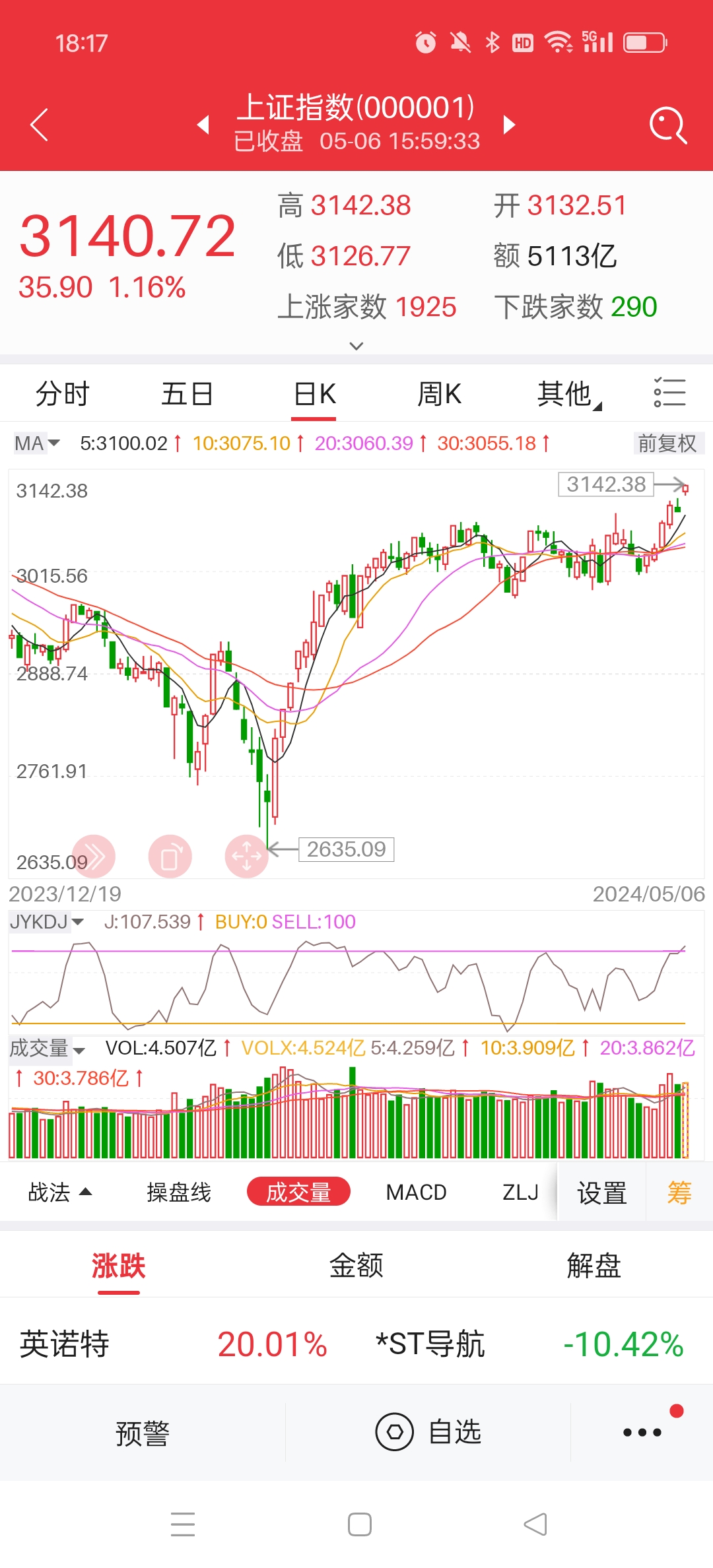Select the 五日 chart tab
The height and width of the screenshot is (1568, 713).
click(187, 394)
